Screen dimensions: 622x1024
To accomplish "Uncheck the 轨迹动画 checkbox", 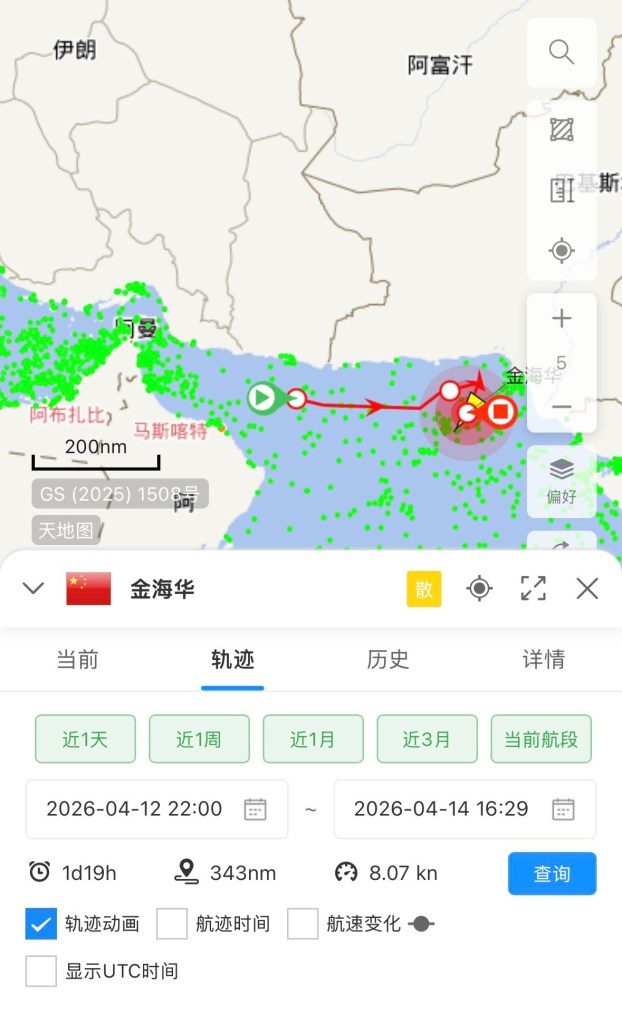I will click(x=41, y=924).
